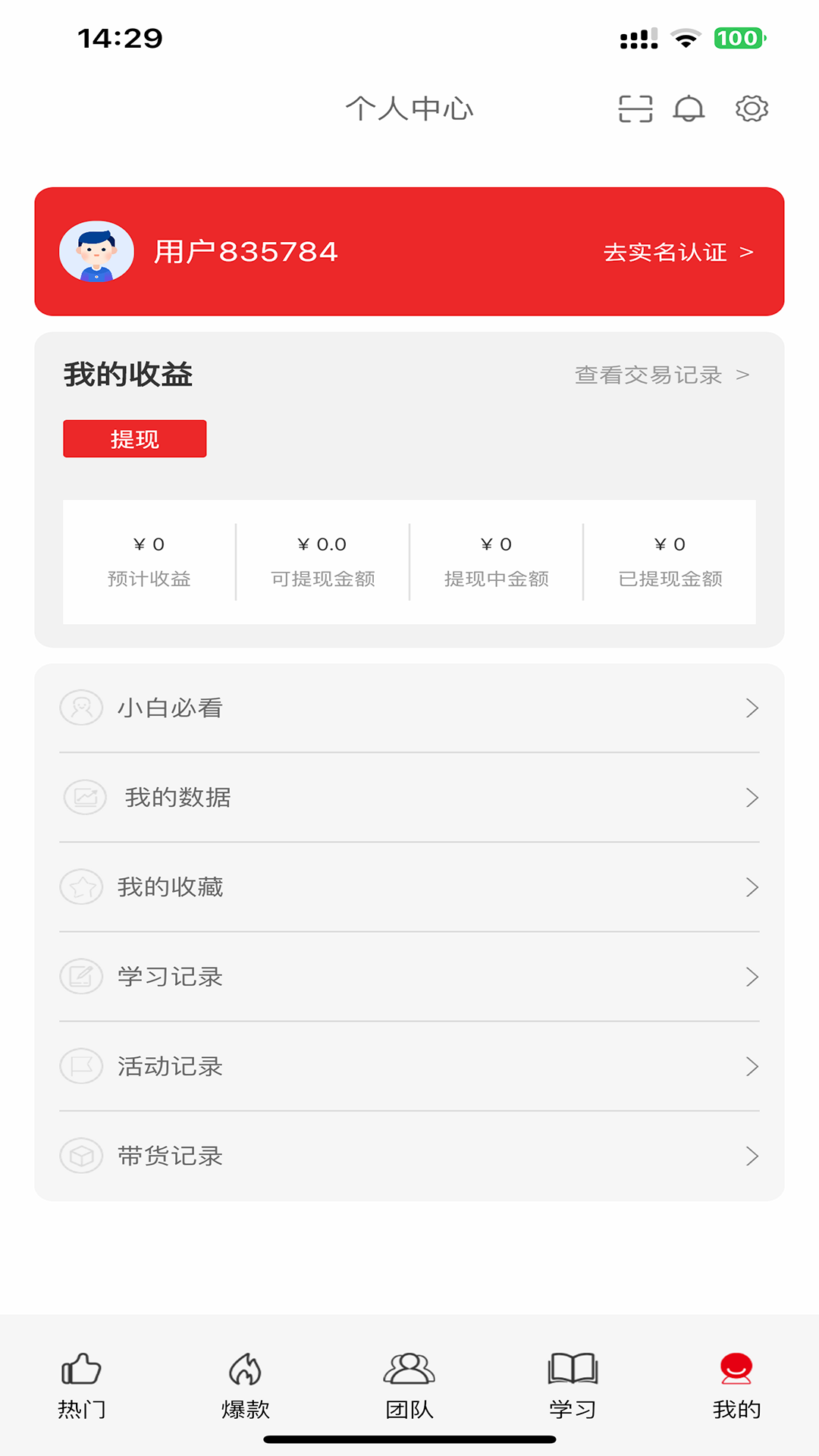Open 我的数据 (My Data)
Screen dimensions: 819x1456
click(409, 798)
